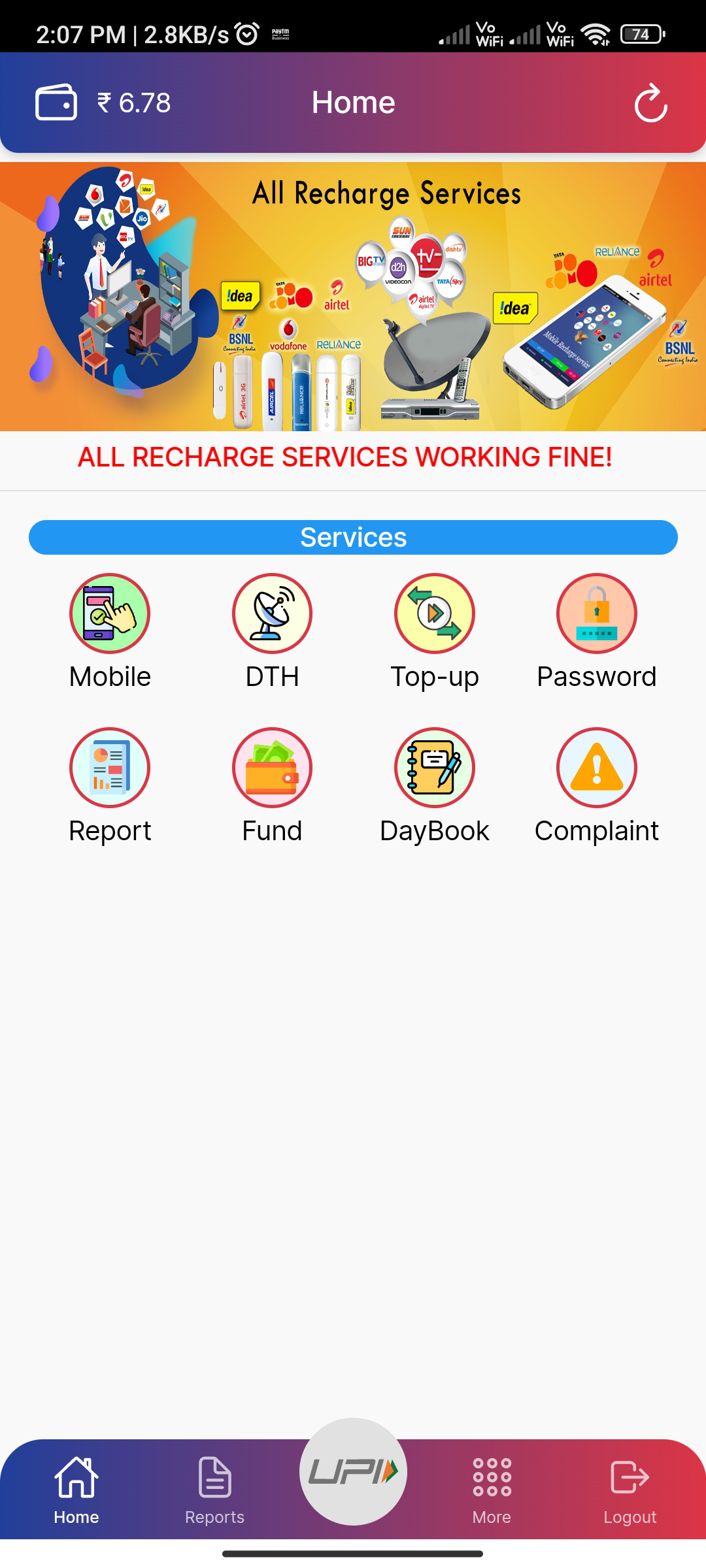Open the DayBook
Image resolution: width=706 pixels, height=1568 pixels.
tap(435, 768)
